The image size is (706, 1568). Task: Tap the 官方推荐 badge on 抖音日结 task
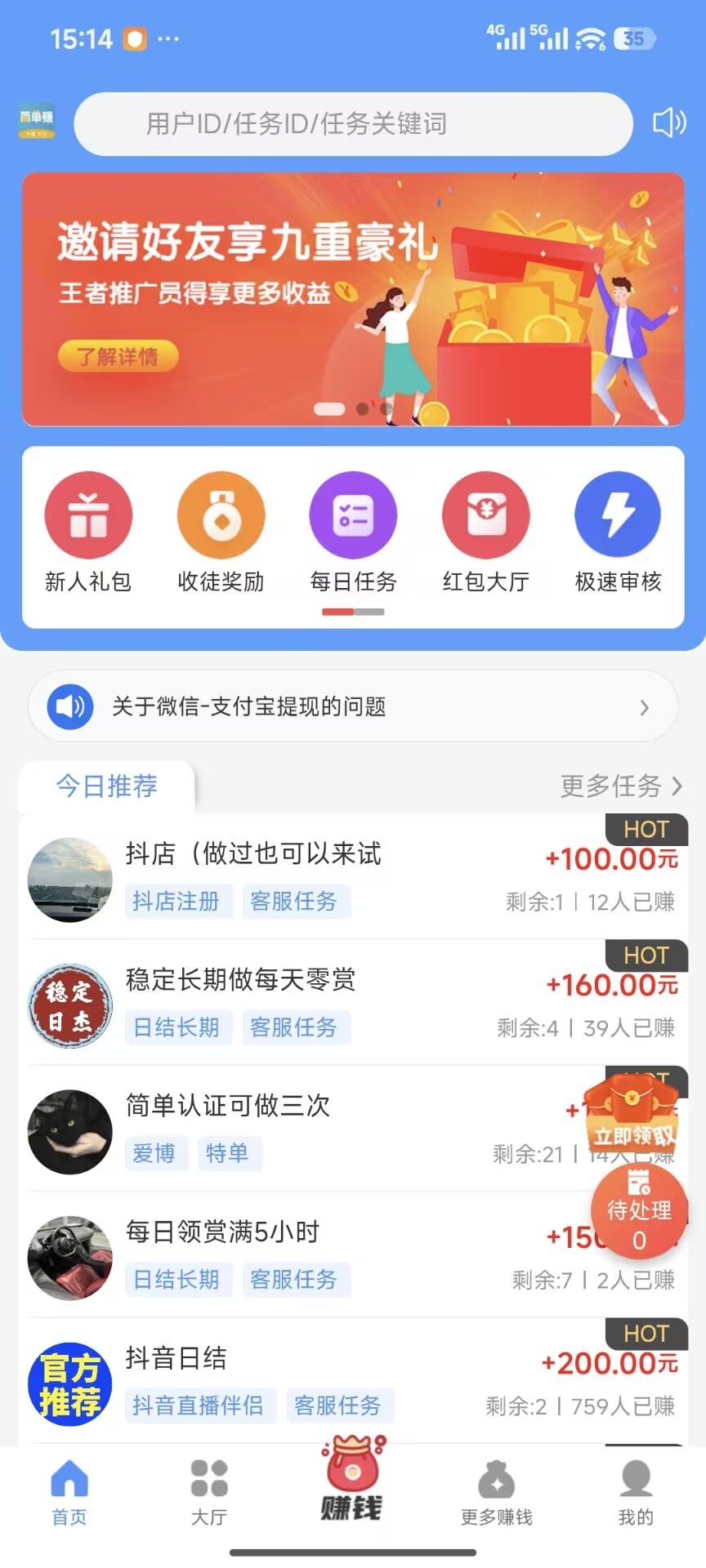coord(69,1382)
